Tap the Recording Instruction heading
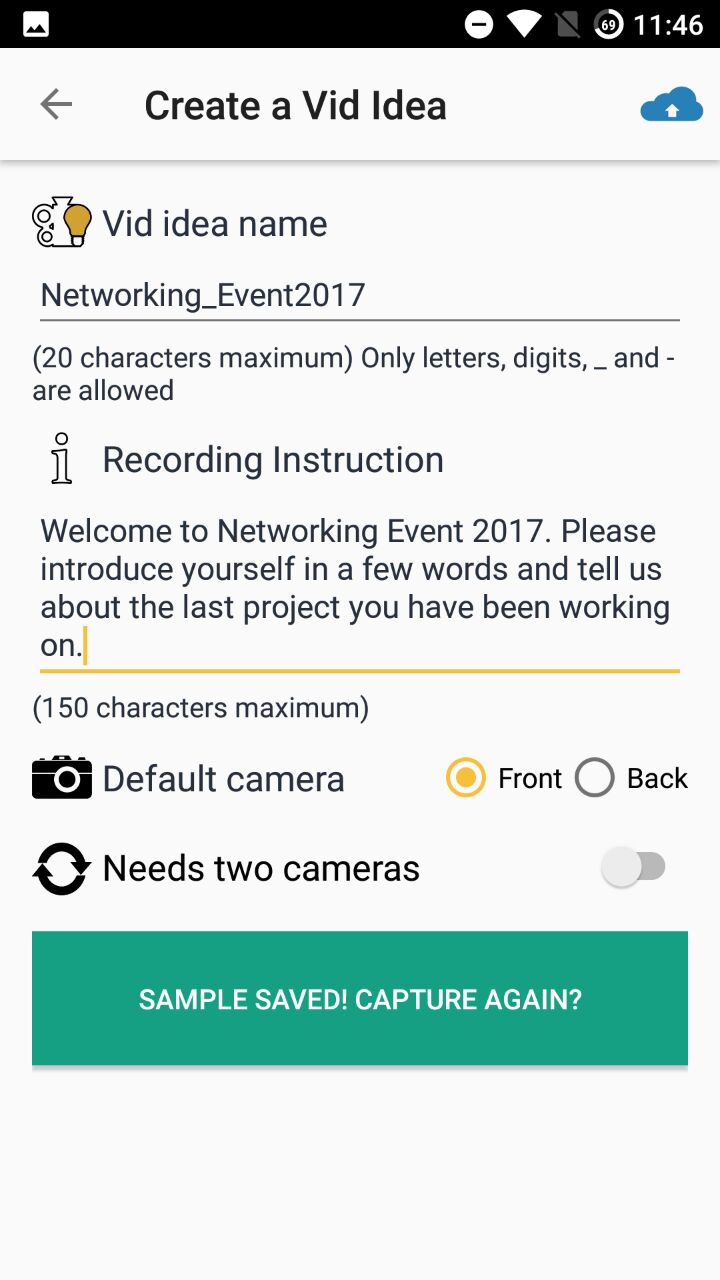720x1280 pixels. [x=272, y=459]
